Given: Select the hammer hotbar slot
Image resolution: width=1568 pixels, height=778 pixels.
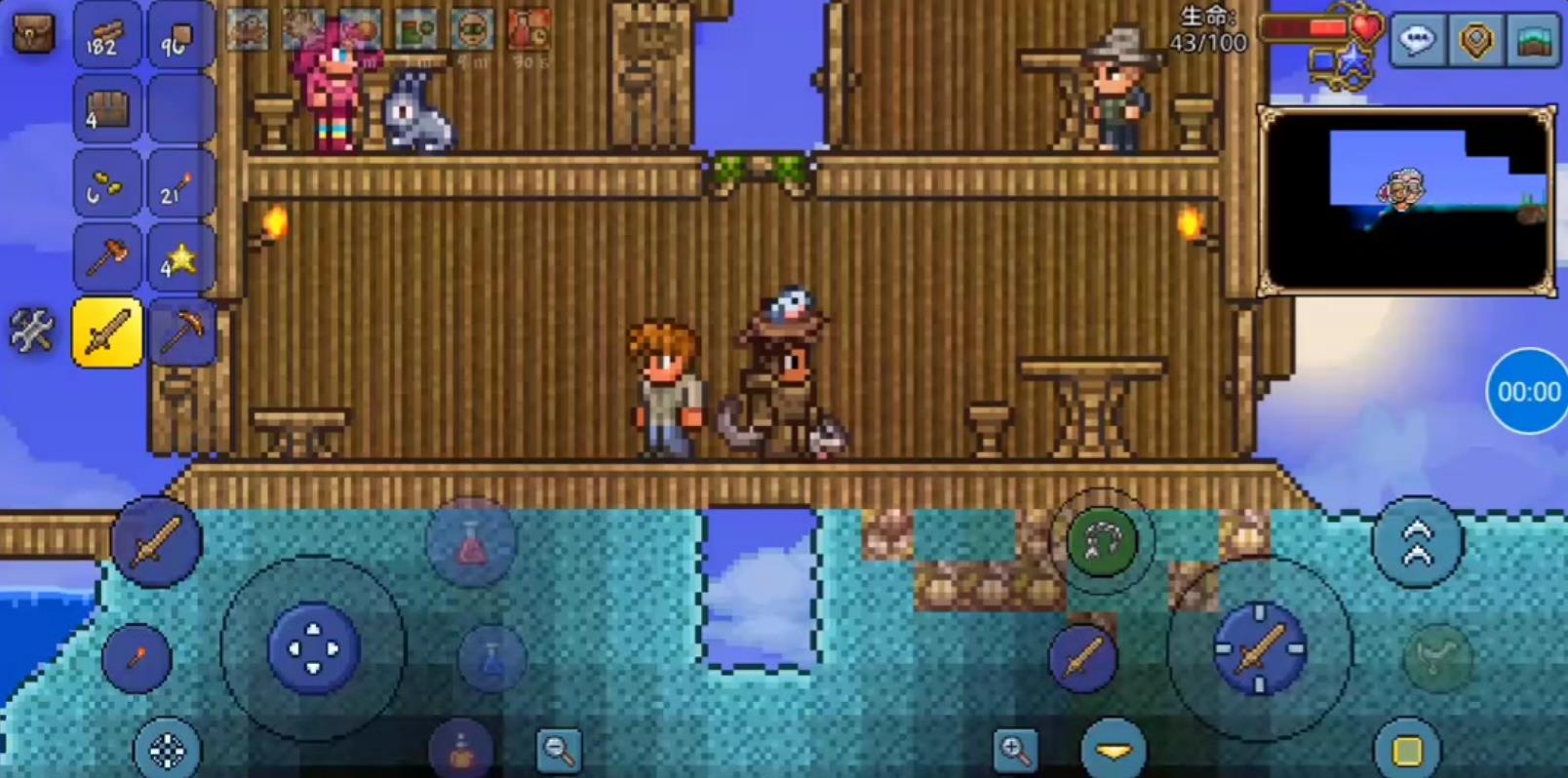Looking at the screenshot, I should [x=106, y=259].
